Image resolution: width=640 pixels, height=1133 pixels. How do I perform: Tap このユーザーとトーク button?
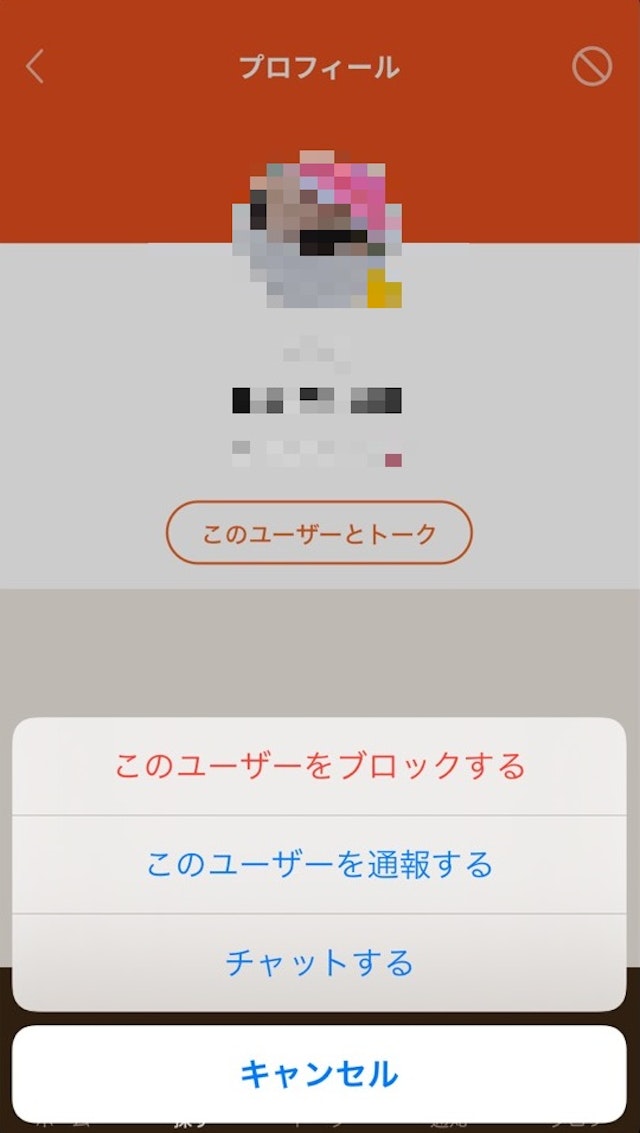click(319, 533)
